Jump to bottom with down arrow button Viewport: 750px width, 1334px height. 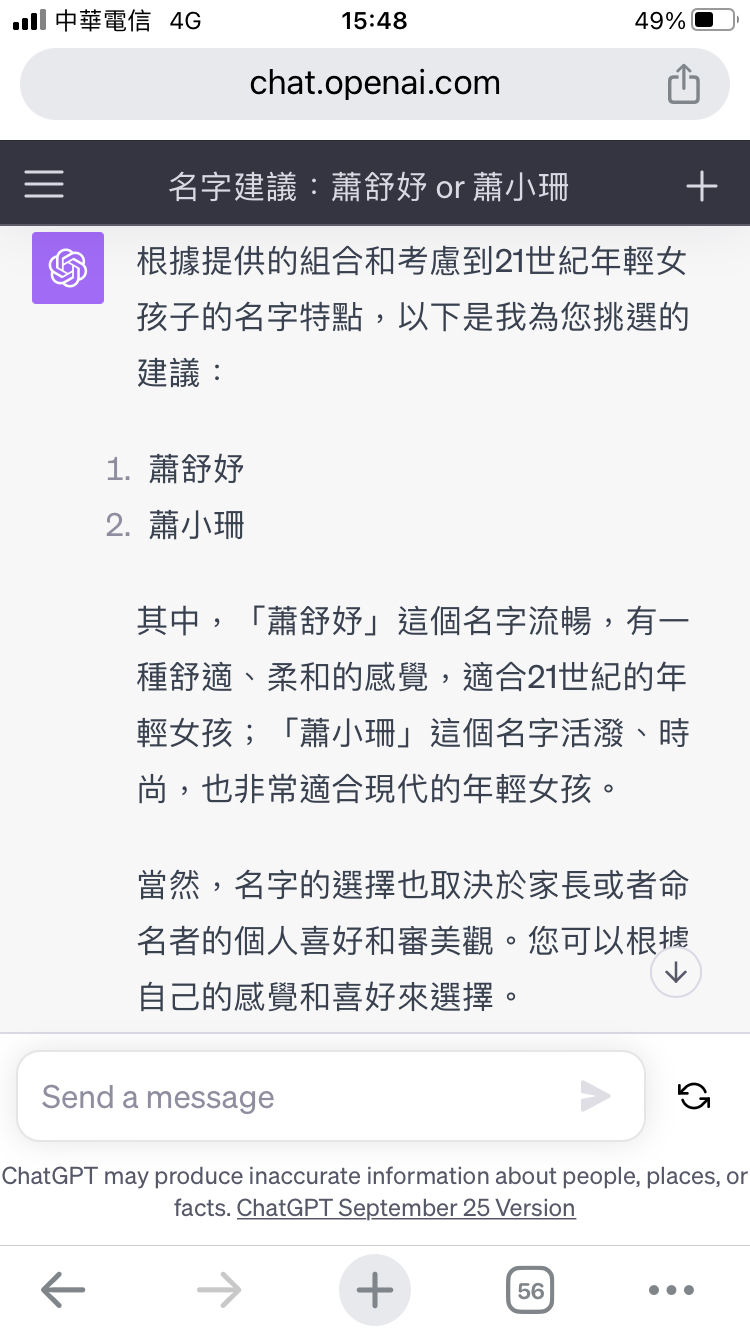coord(676,971)
